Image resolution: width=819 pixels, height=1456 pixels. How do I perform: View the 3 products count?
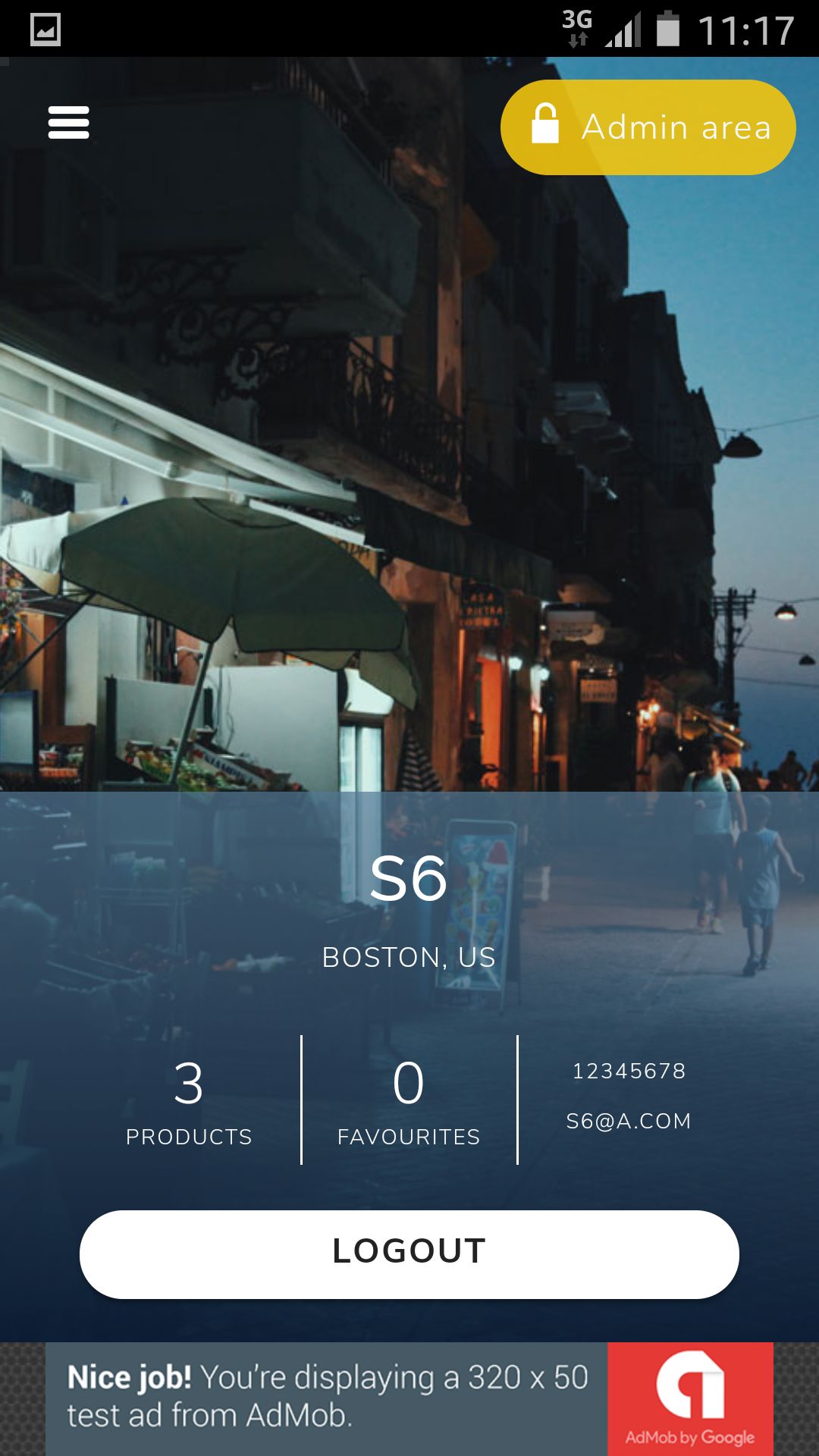point(189,1101)
